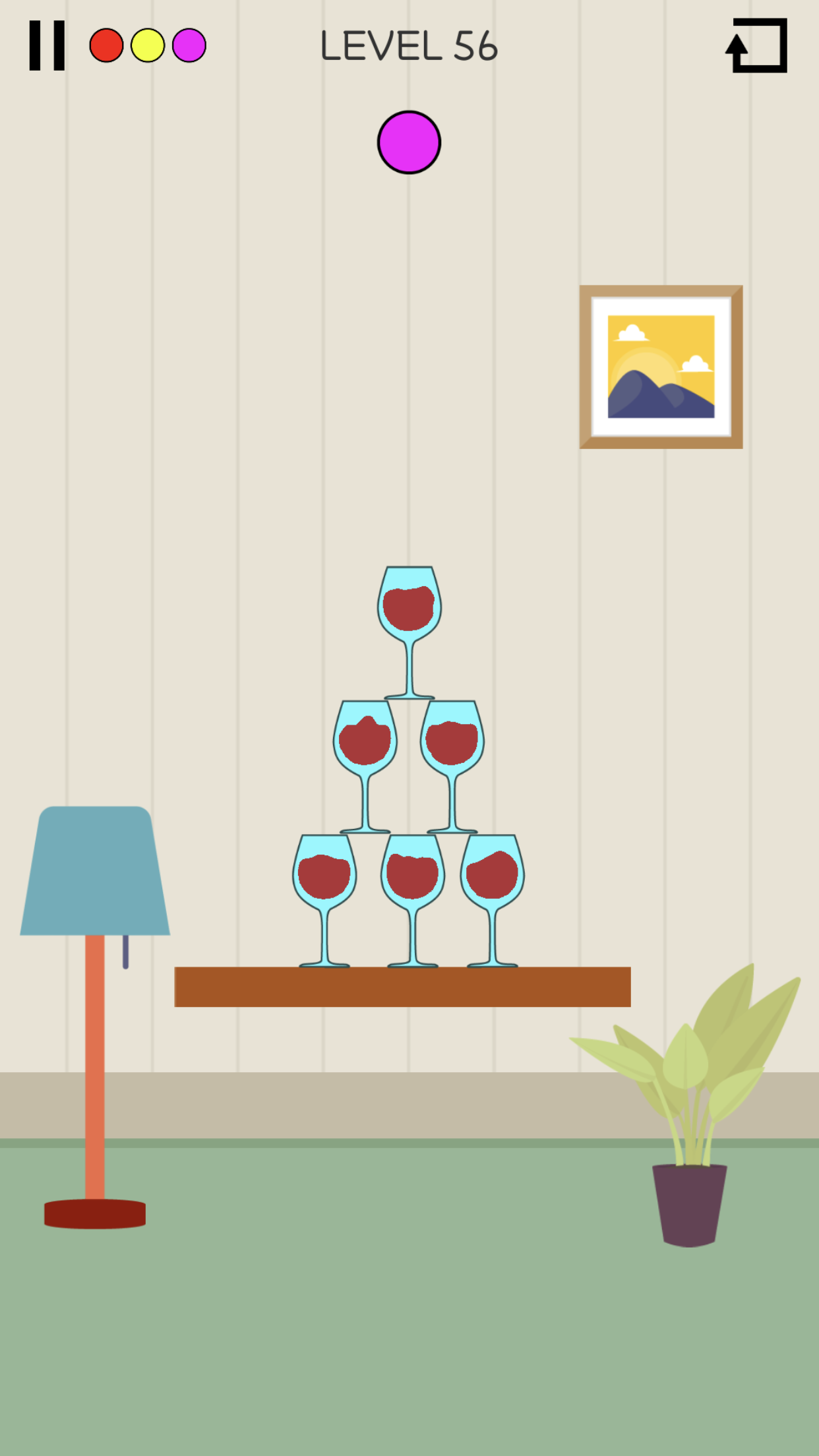The width and height of the screenshot is (819, 1456).
Task: Restart the current level
Action: (x=757, y=45)
